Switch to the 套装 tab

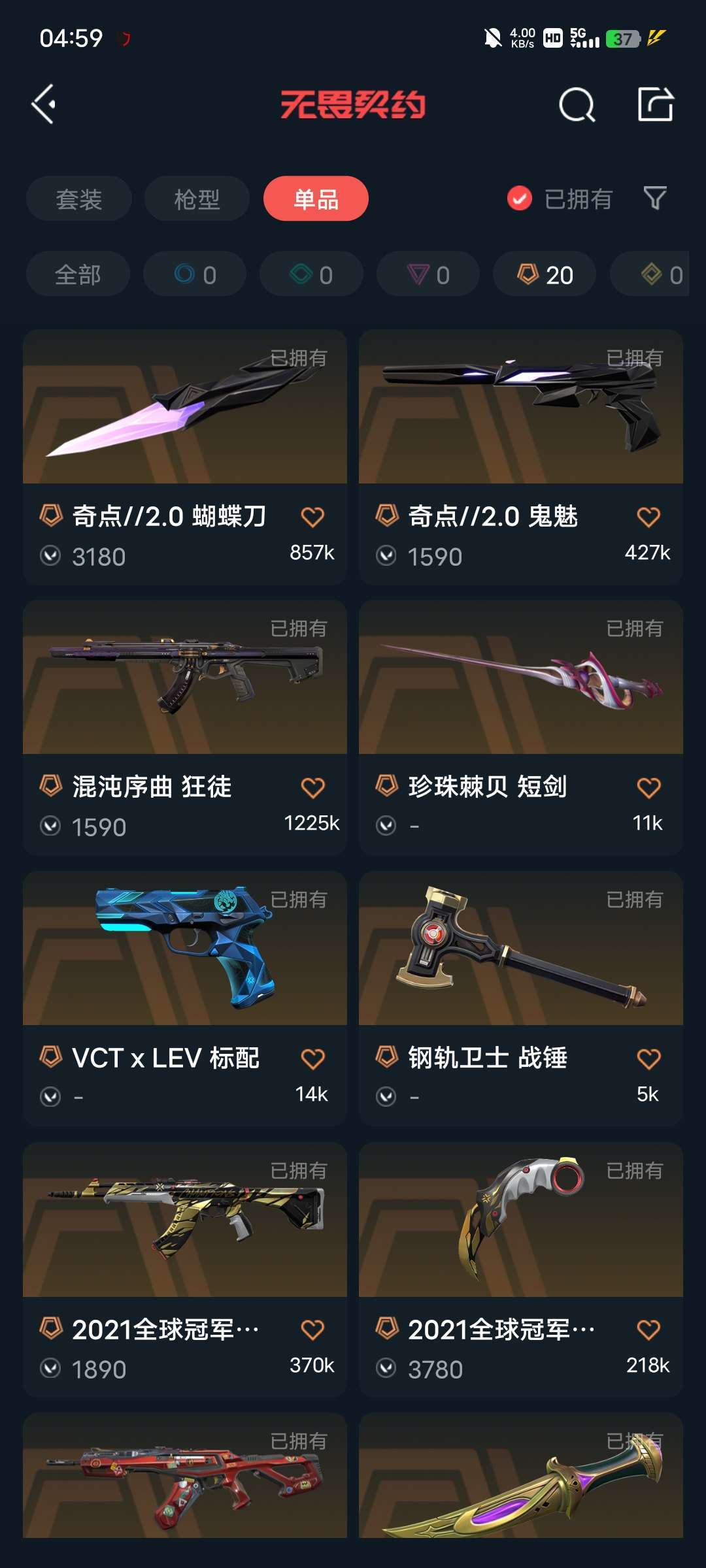tap(79, 199)
